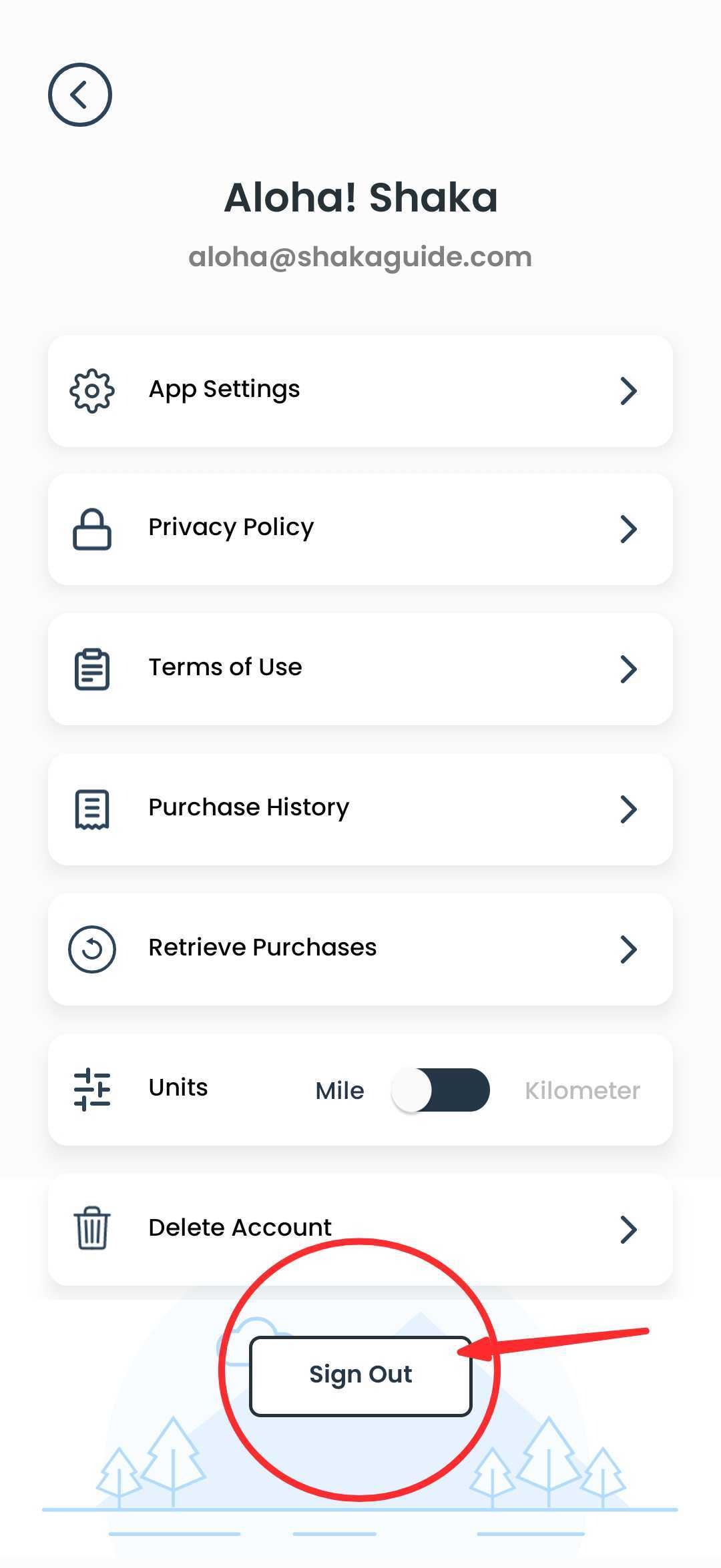
Task: Open the Delete Account row
Action: pos(360,1230)
